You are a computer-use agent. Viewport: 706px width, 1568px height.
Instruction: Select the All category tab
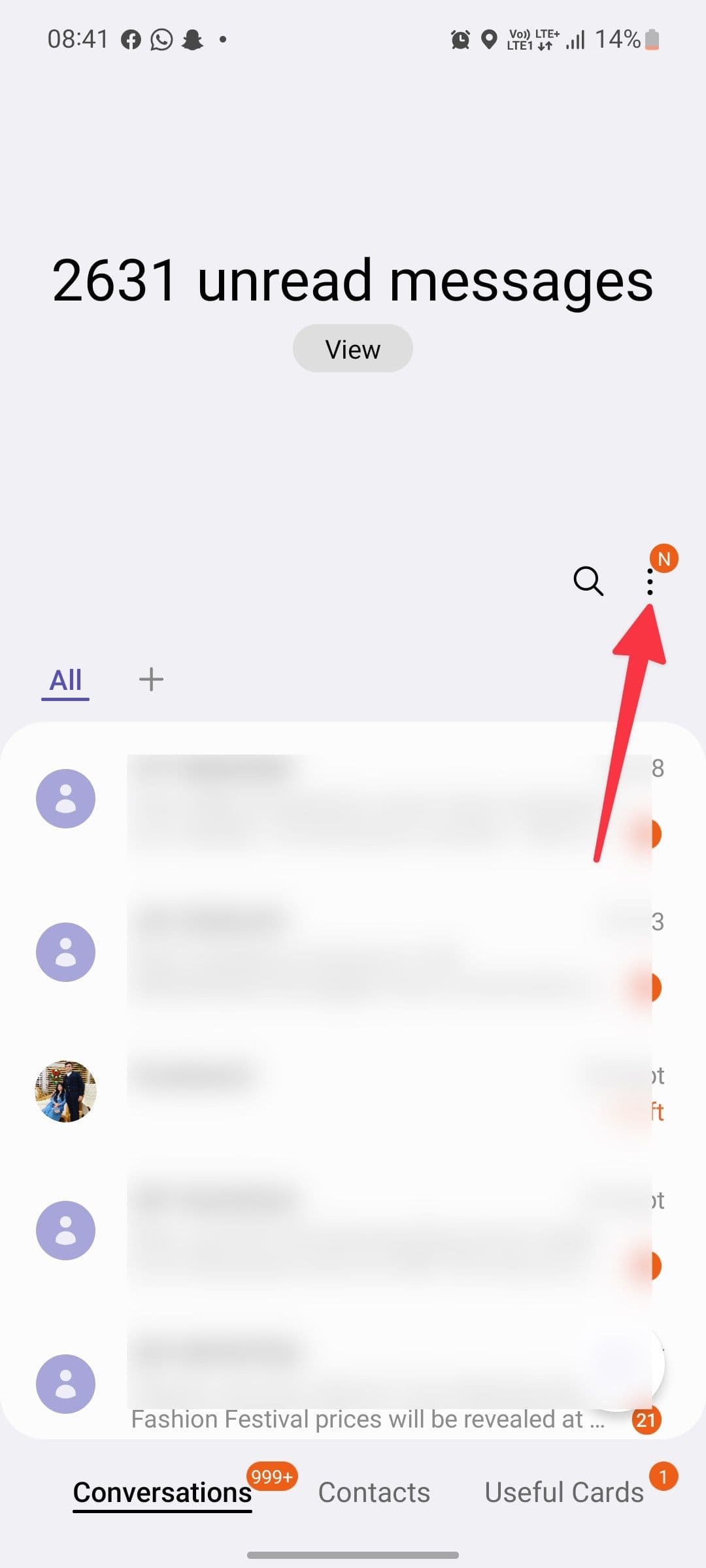pos(65,680)
